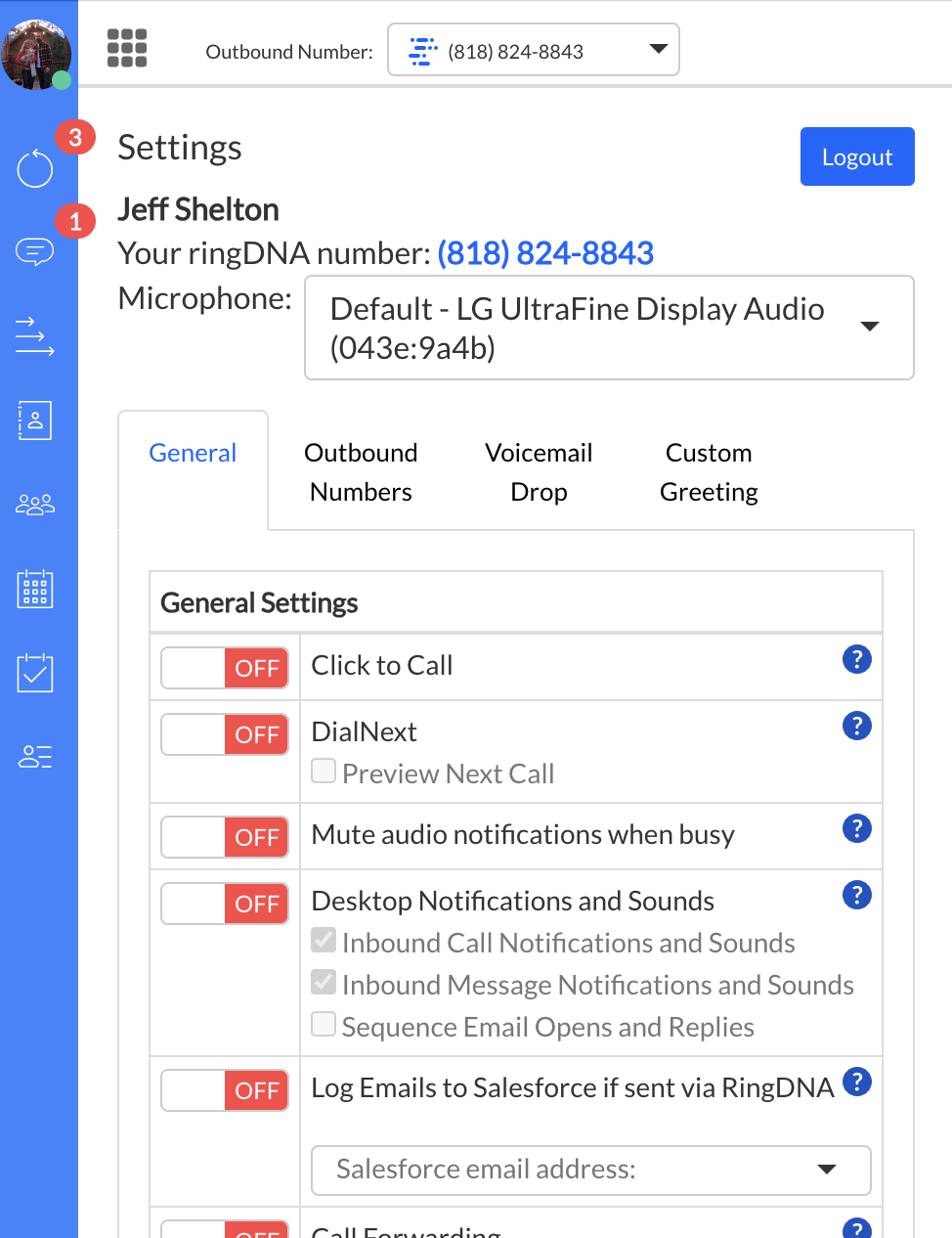Open the address book contacts icon

pos(35,420)
